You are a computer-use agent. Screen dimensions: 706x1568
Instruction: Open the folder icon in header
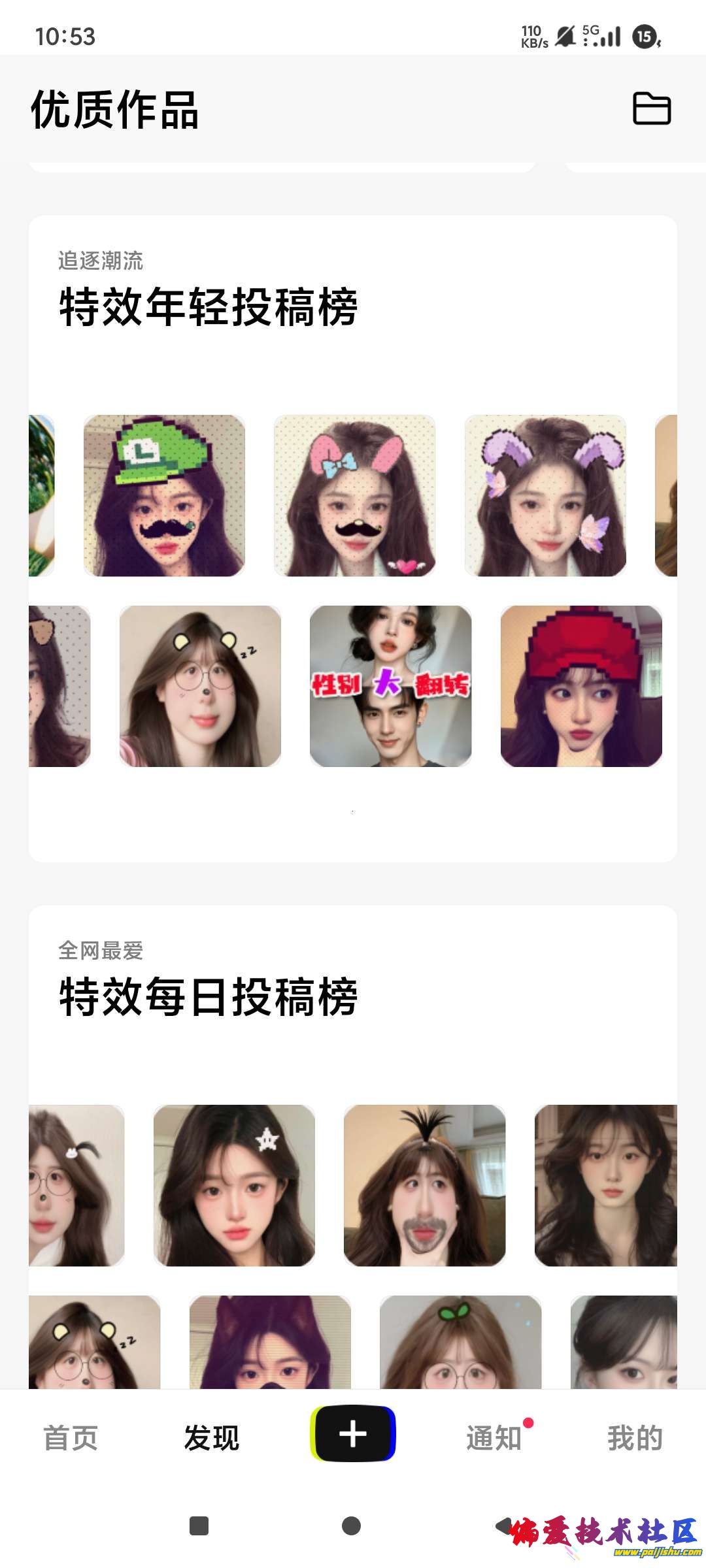point(652,108)
